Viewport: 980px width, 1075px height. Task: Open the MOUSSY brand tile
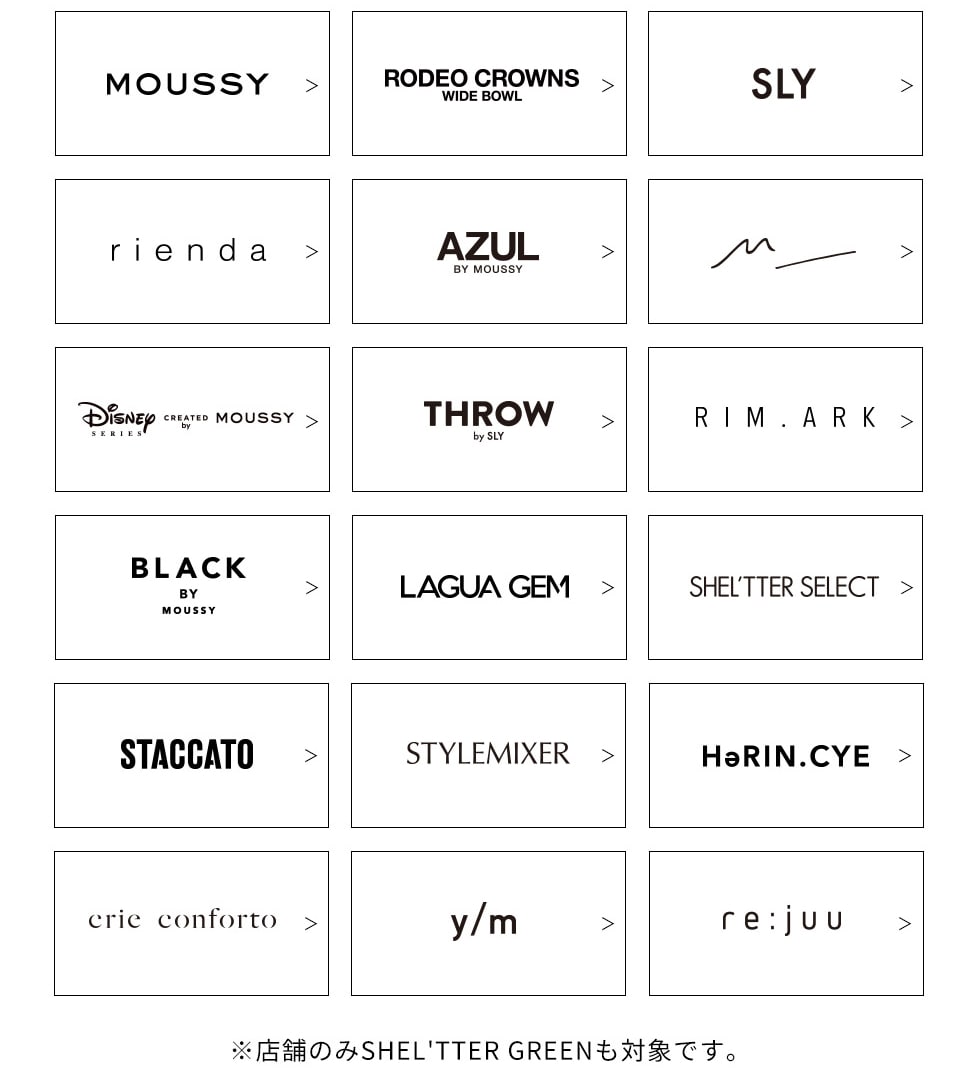(x=192, y=84)
